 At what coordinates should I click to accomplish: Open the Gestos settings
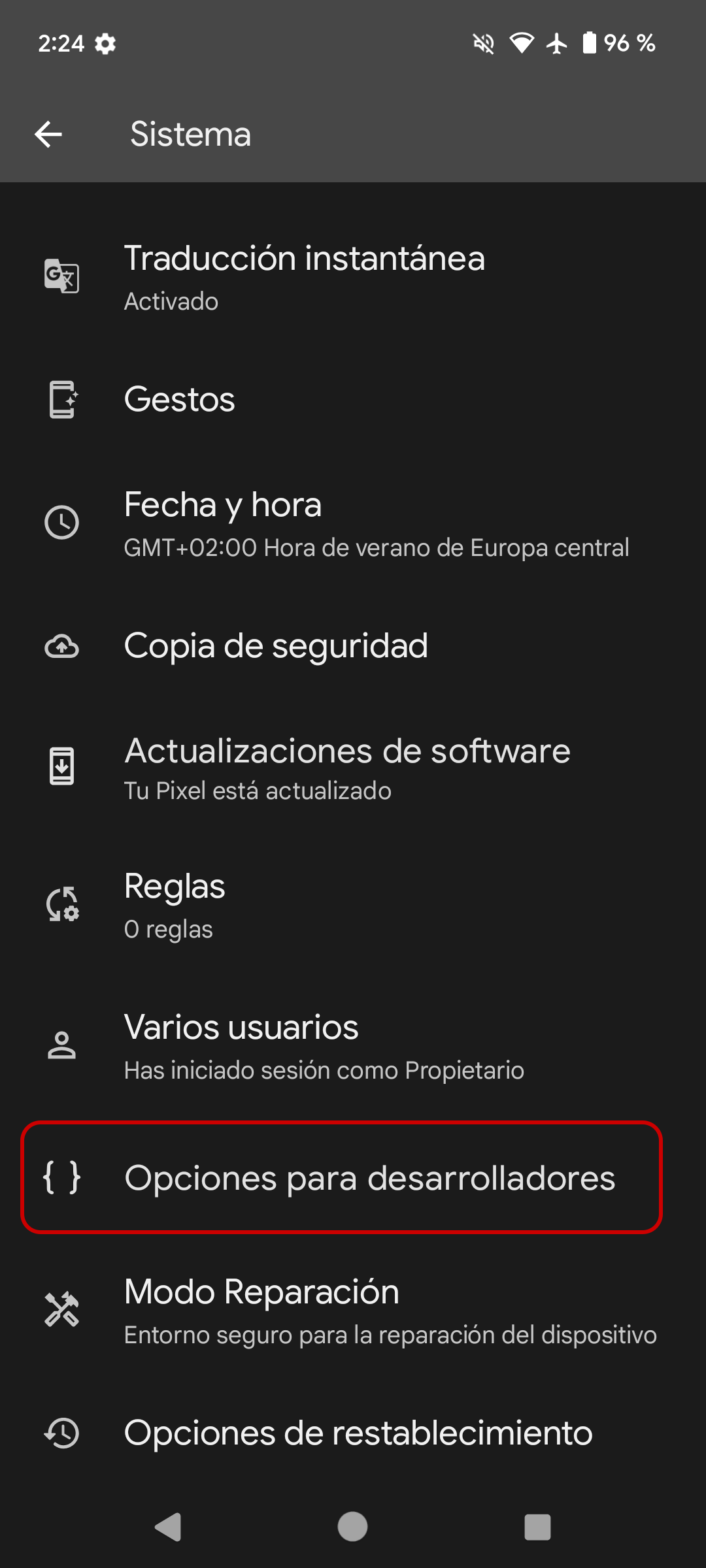click(180, 399)
